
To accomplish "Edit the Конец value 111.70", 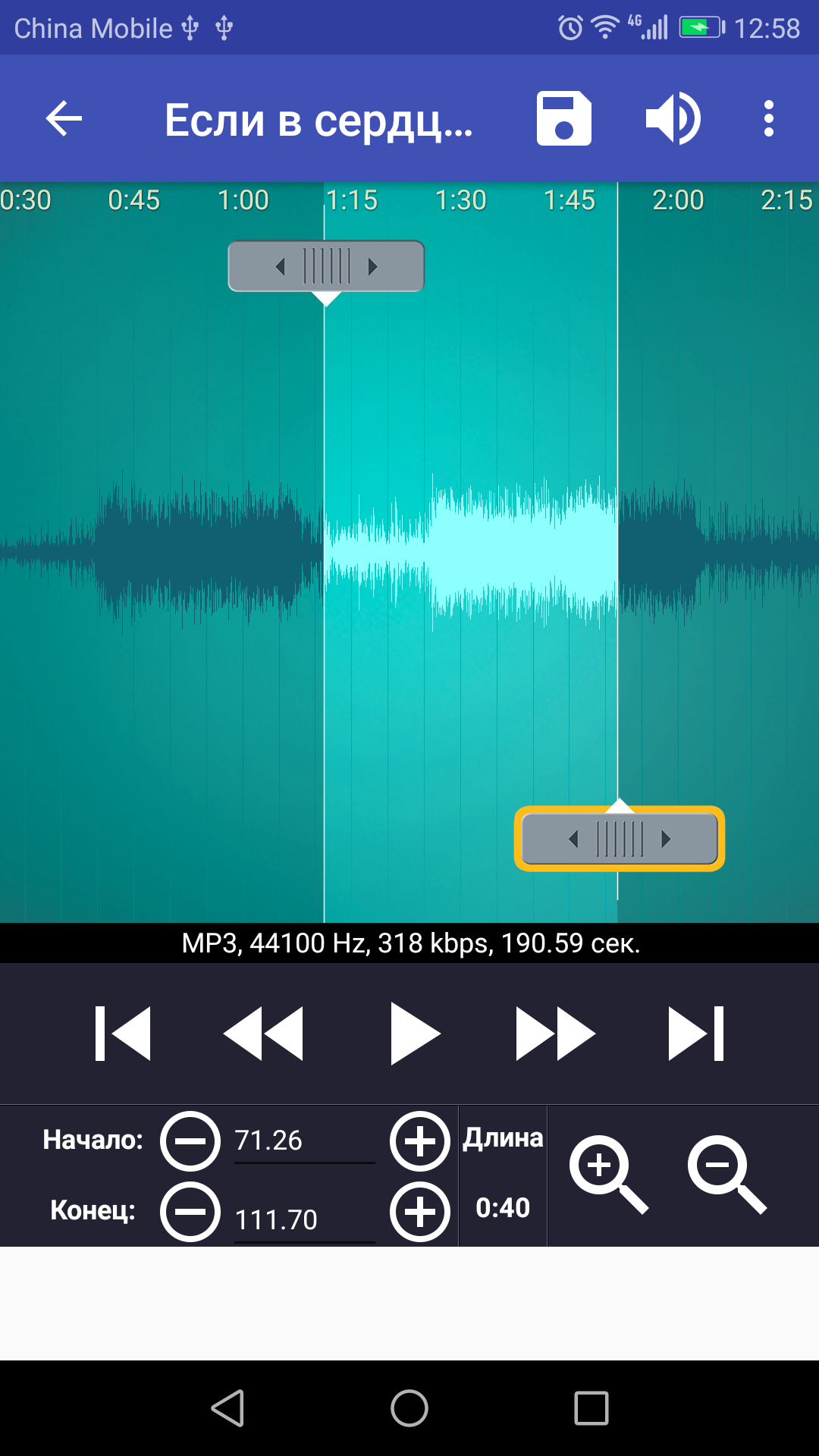I will click(303, 1219).
